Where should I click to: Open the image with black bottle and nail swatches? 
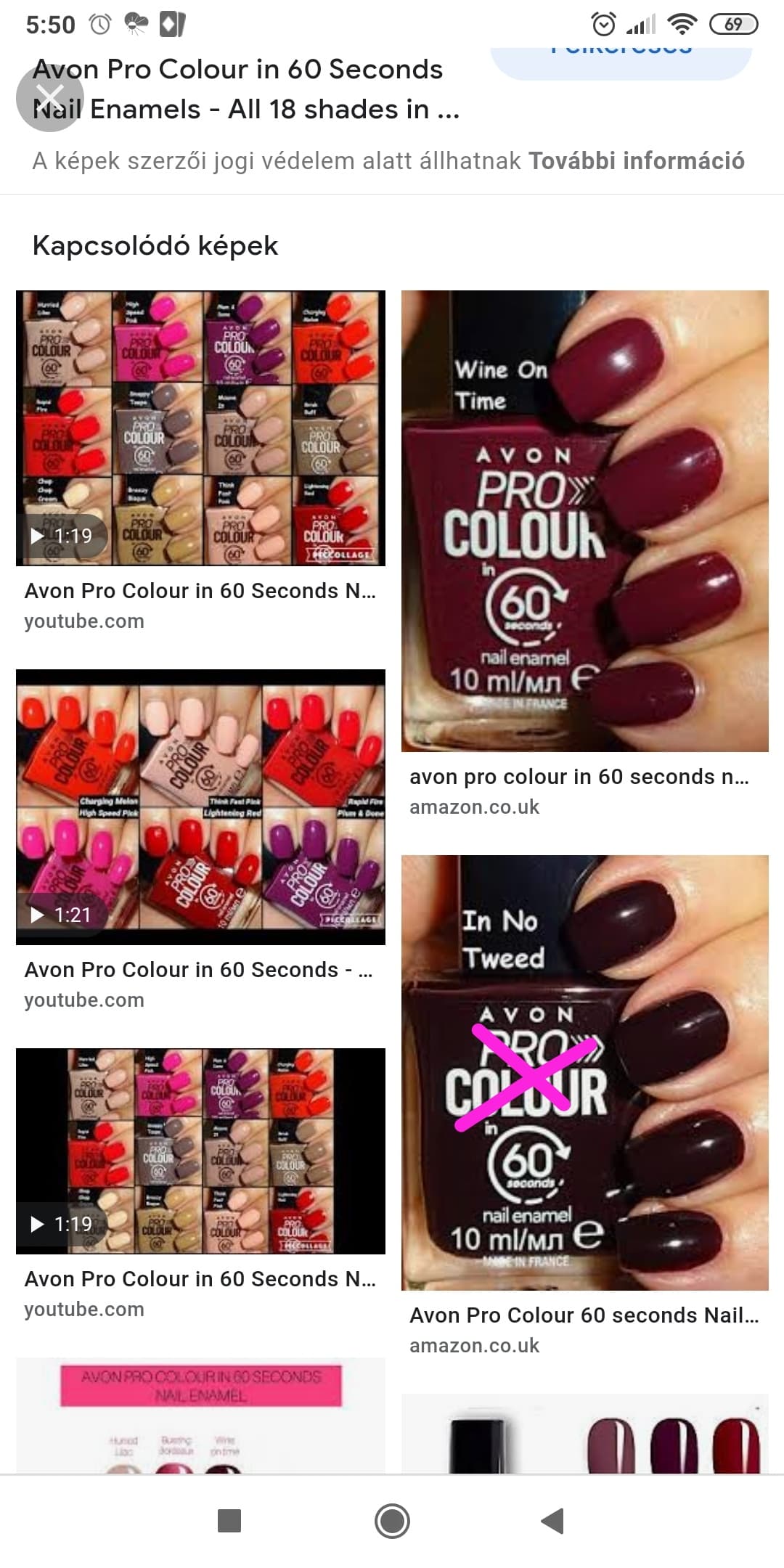tap(584, 1433)
